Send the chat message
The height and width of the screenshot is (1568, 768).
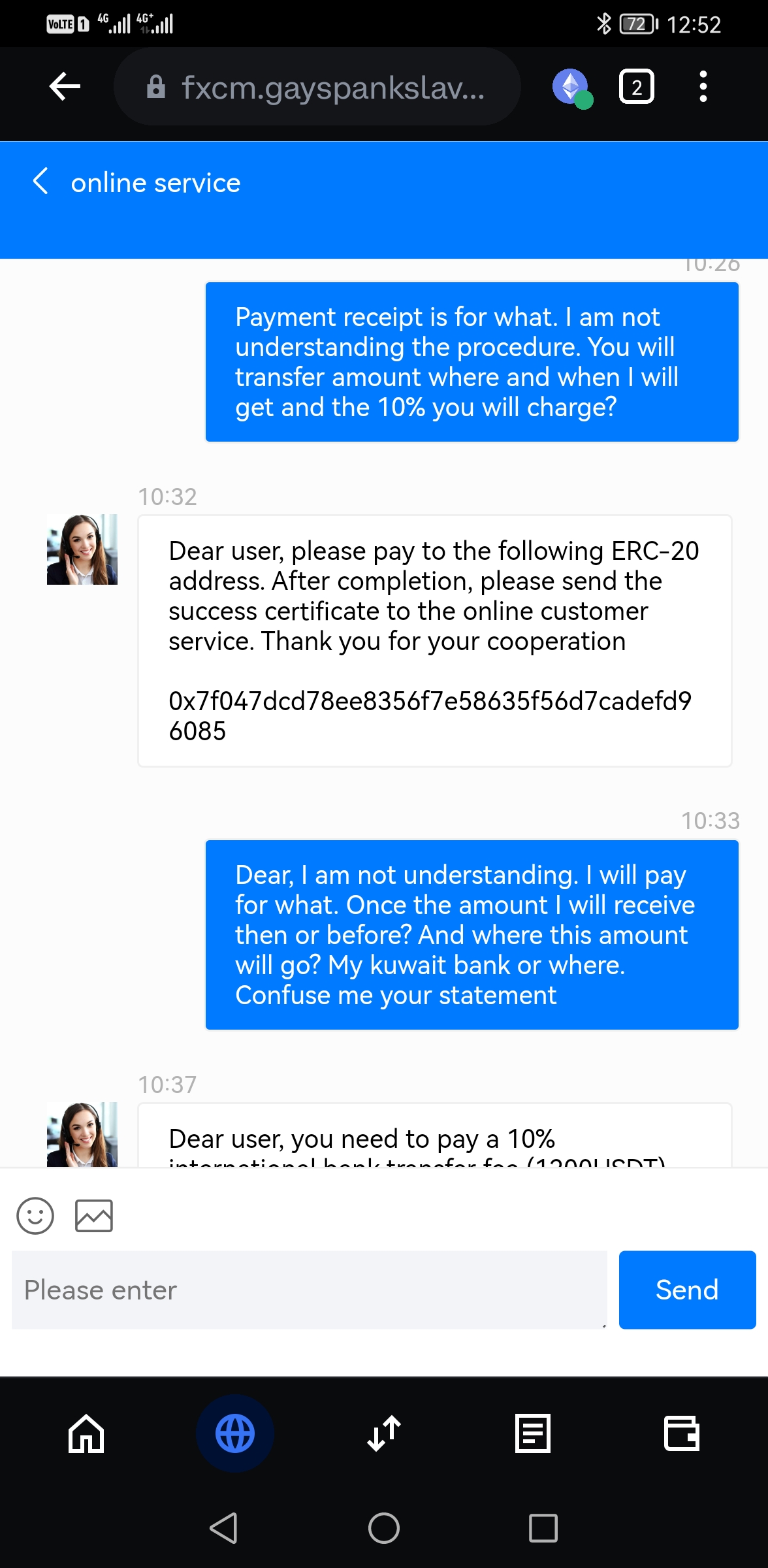(687, 1290)
